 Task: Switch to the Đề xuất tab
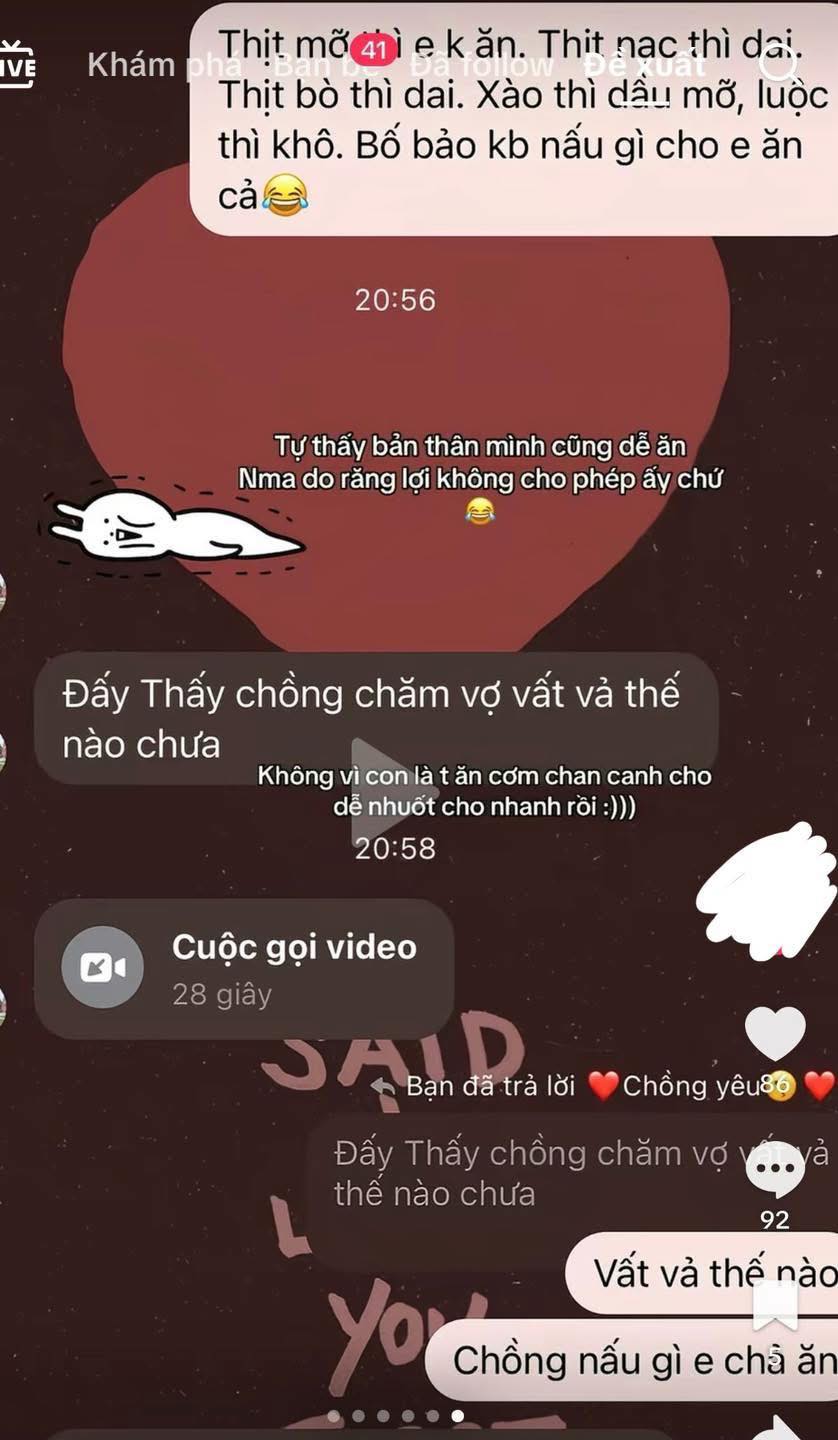tap(646, 66)
